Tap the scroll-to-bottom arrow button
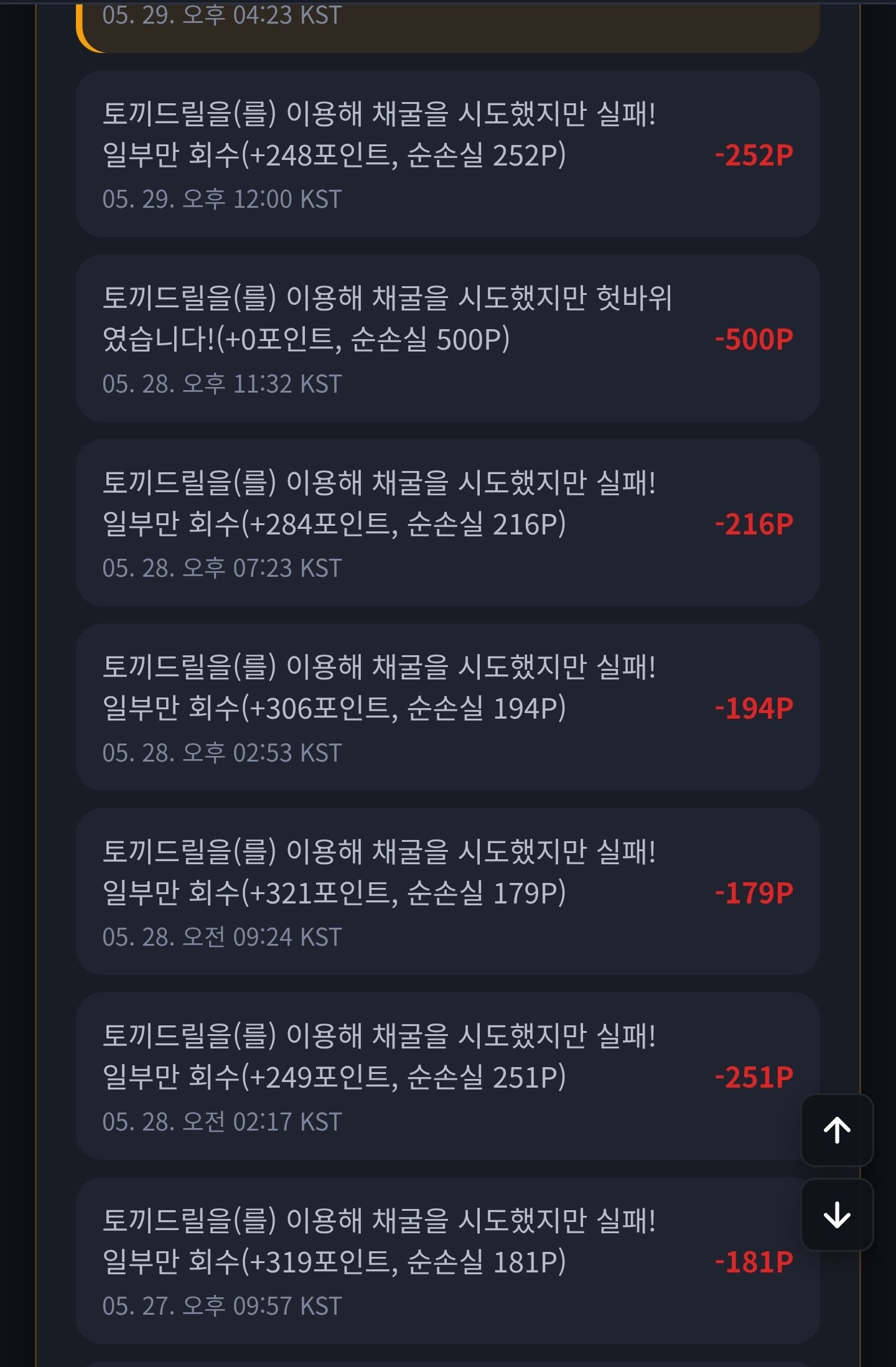The width and height of the screenshot is (896, 1367). [x=837, y=1215]
